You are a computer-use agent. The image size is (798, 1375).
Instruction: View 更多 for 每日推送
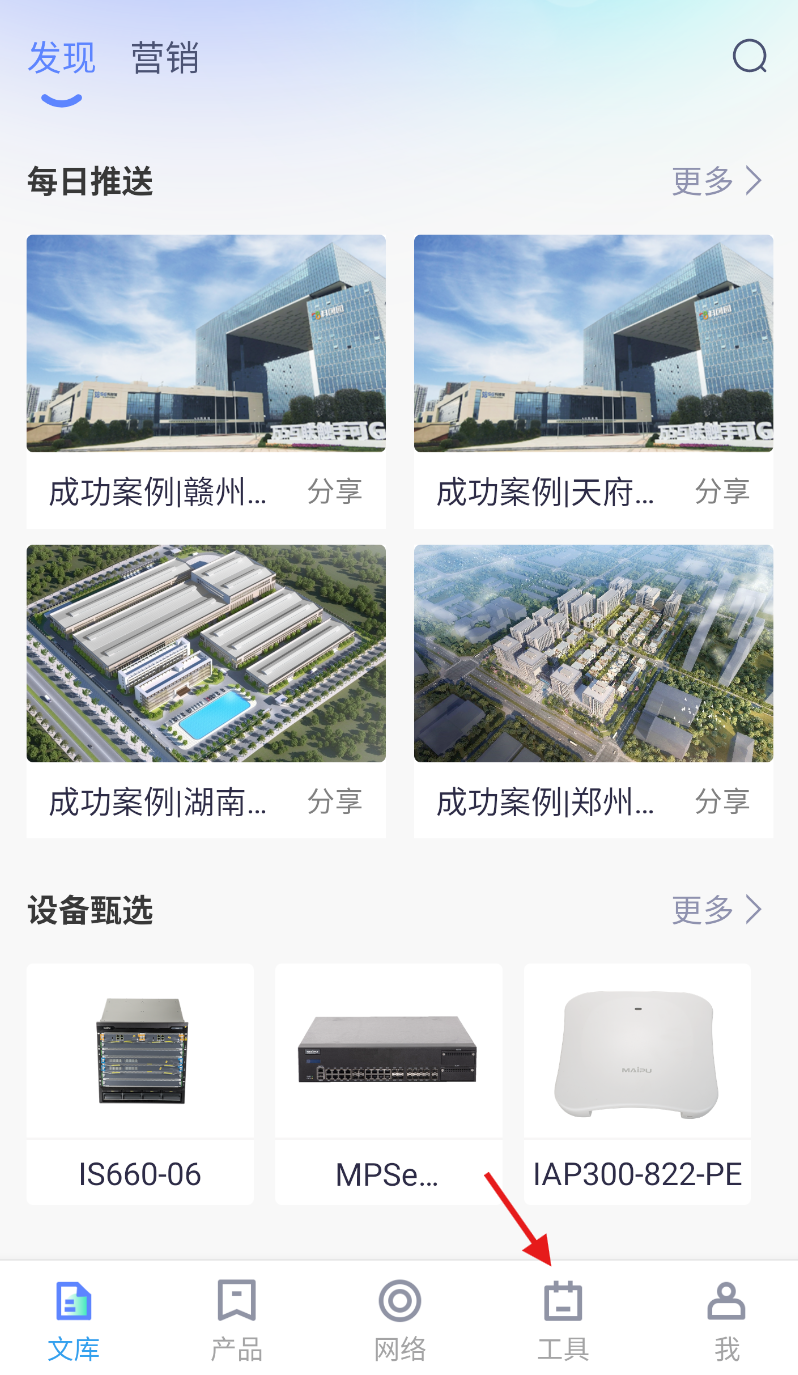tap(717, 181)
